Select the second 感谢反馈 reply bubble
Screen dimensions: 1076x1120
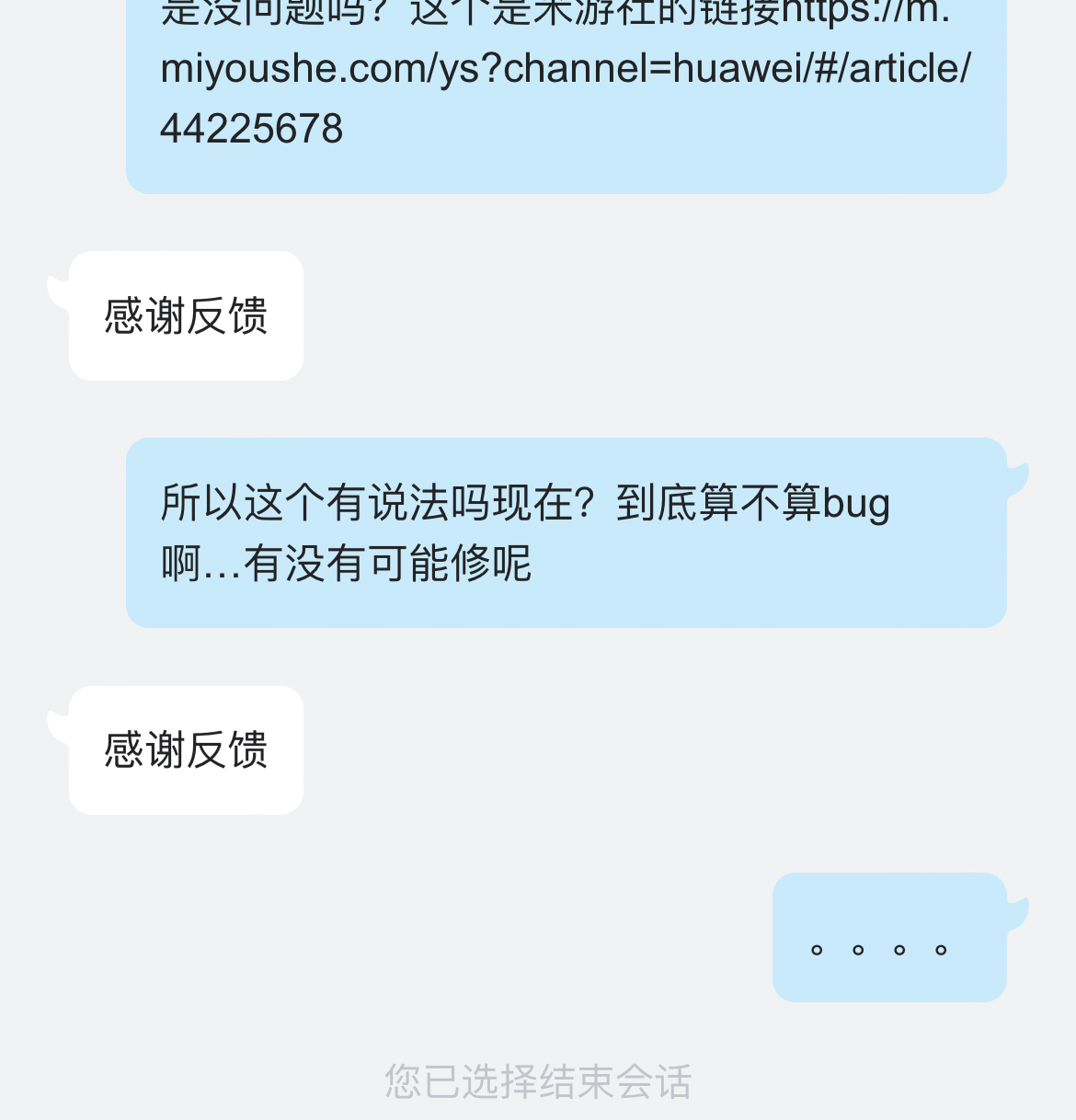pyautogui.click(x=185, y=750)
